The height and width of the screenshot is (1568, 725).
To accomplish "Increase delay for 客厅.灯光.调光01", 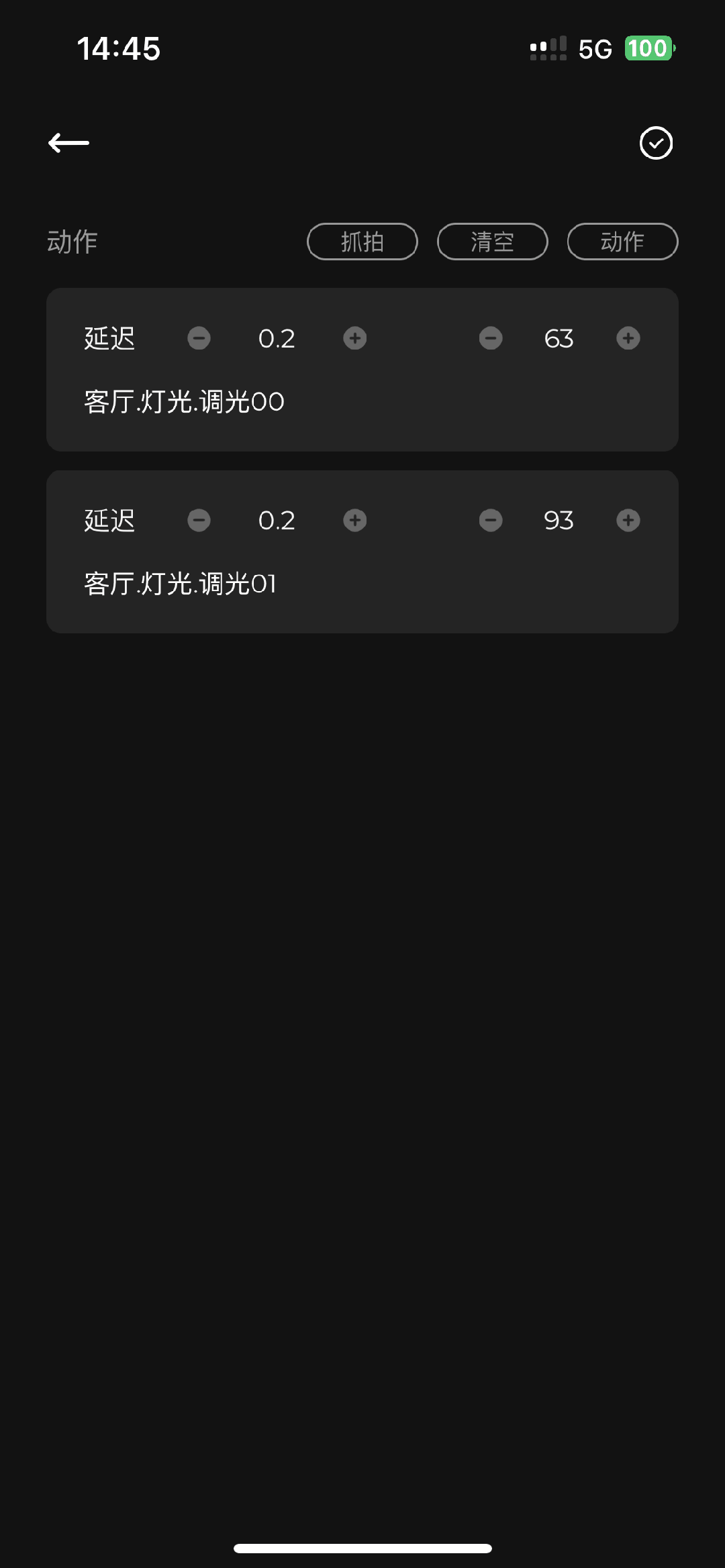I will click(355, 520).
